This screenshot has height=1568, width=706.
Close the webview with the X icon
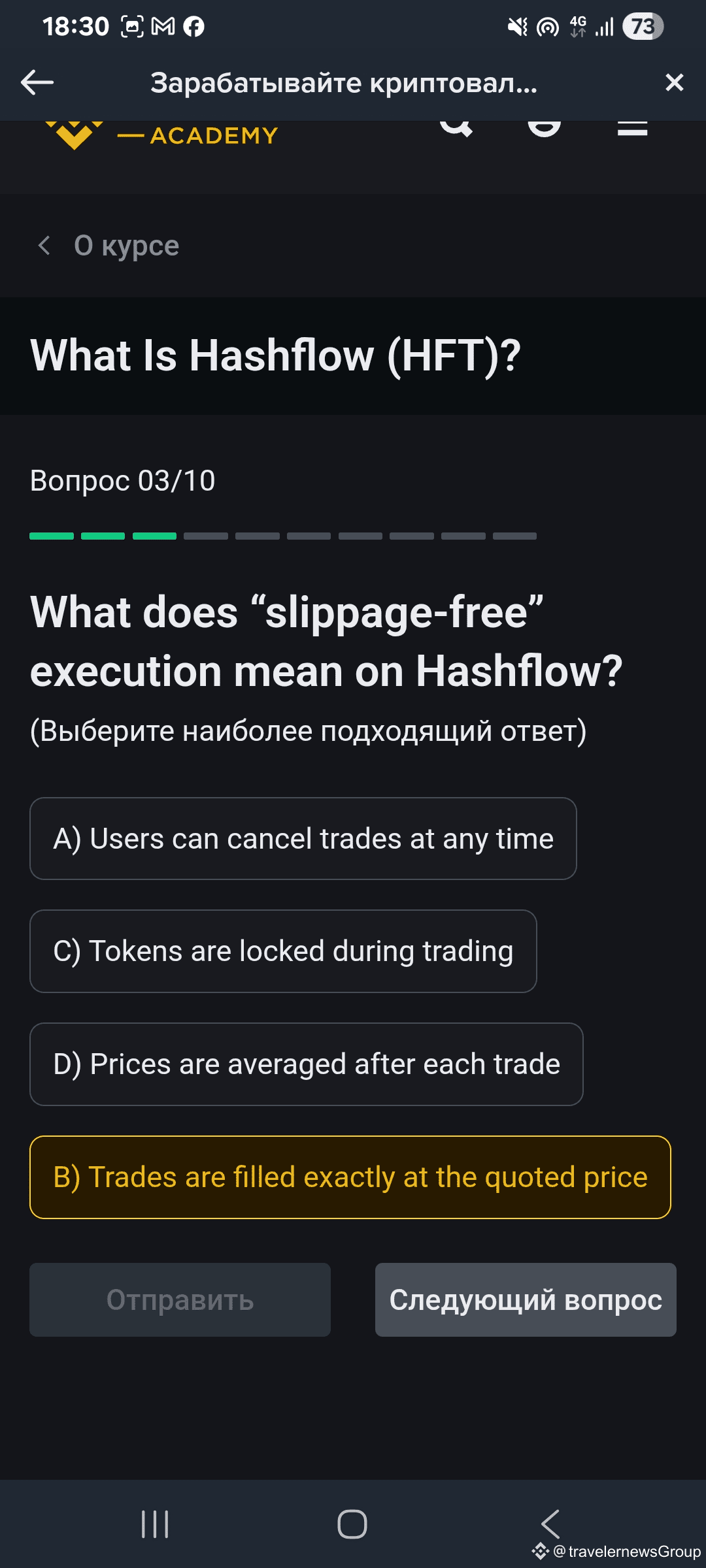click(674, 82)
